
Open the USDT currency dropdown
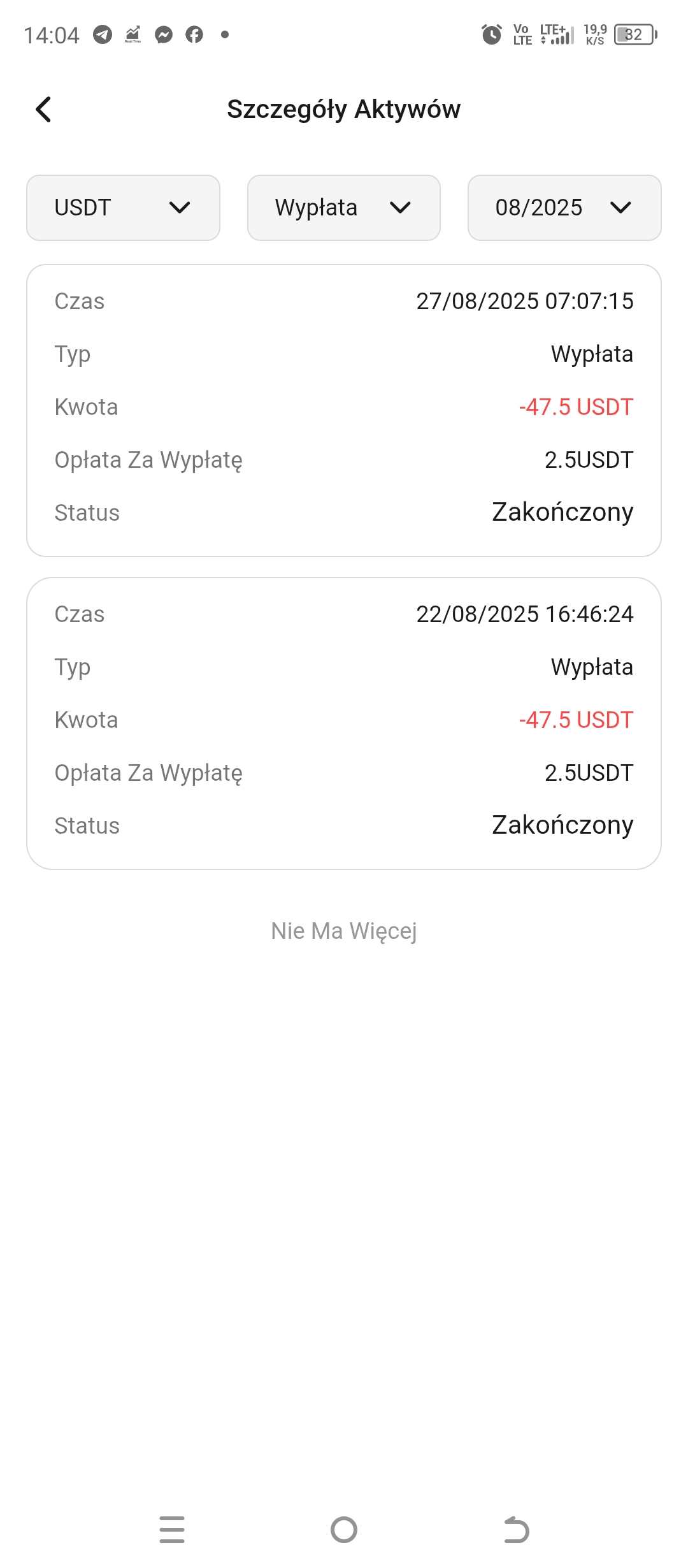(x=123, y=208)
